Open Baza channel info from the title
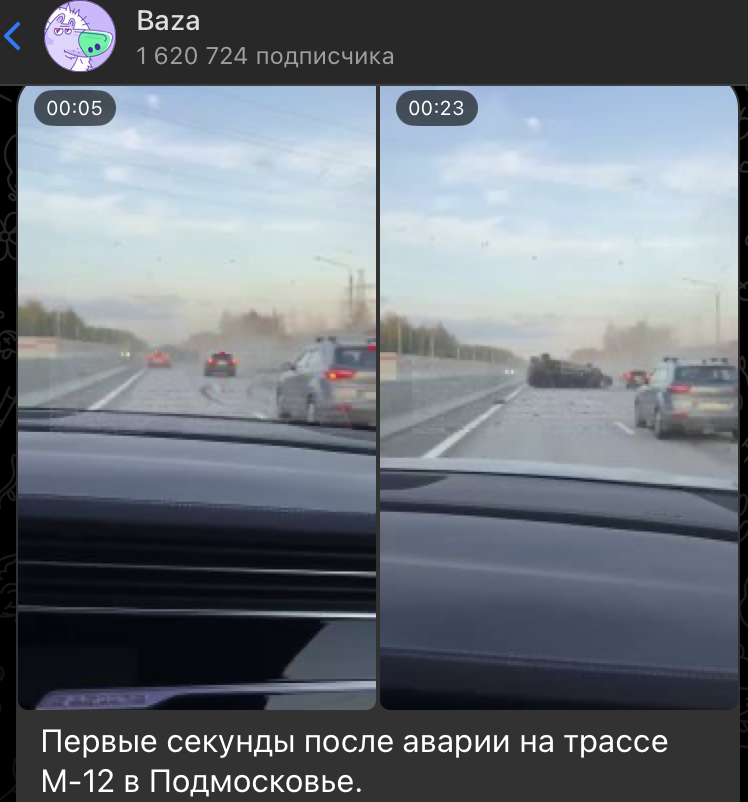 pyautogui.click(x=169, y=19)
